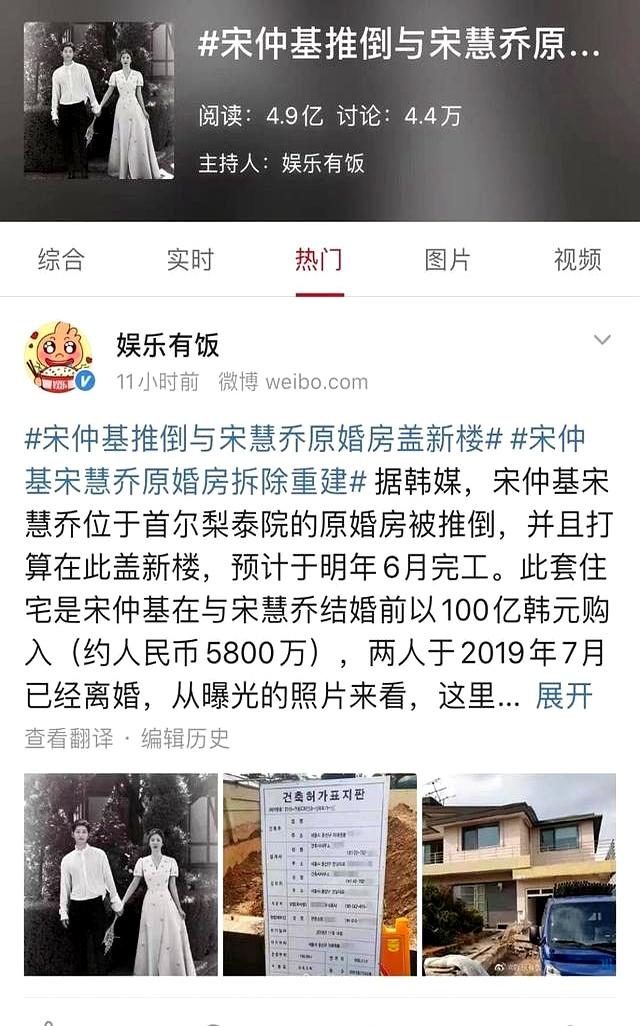The width and height of the screenshot is (640, 1026).
Task: Open the 图片 tab
Action: point(447,260)
